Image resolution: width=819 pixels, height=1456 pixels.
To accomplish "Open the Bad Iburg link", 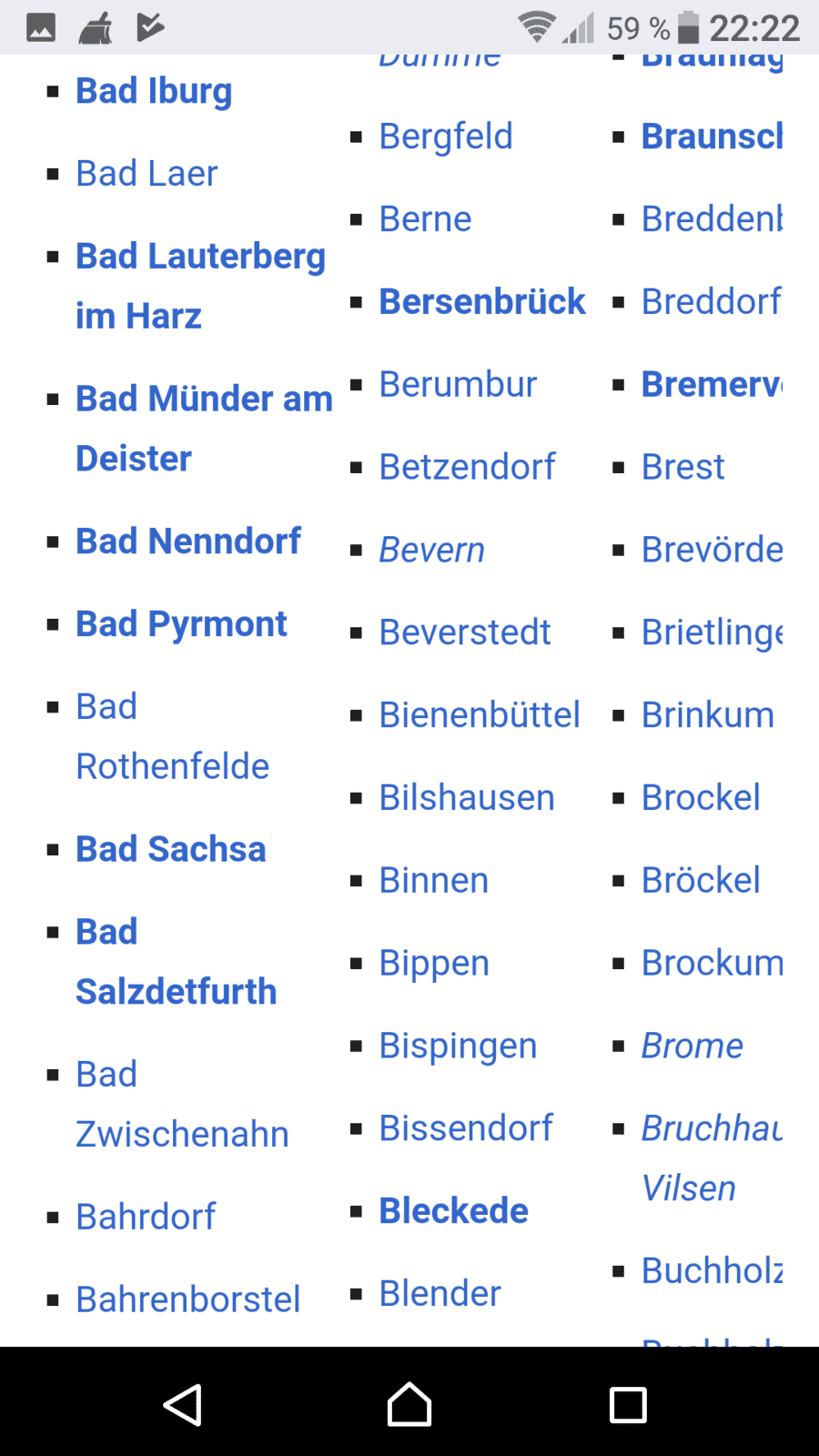I will (154, 92).
